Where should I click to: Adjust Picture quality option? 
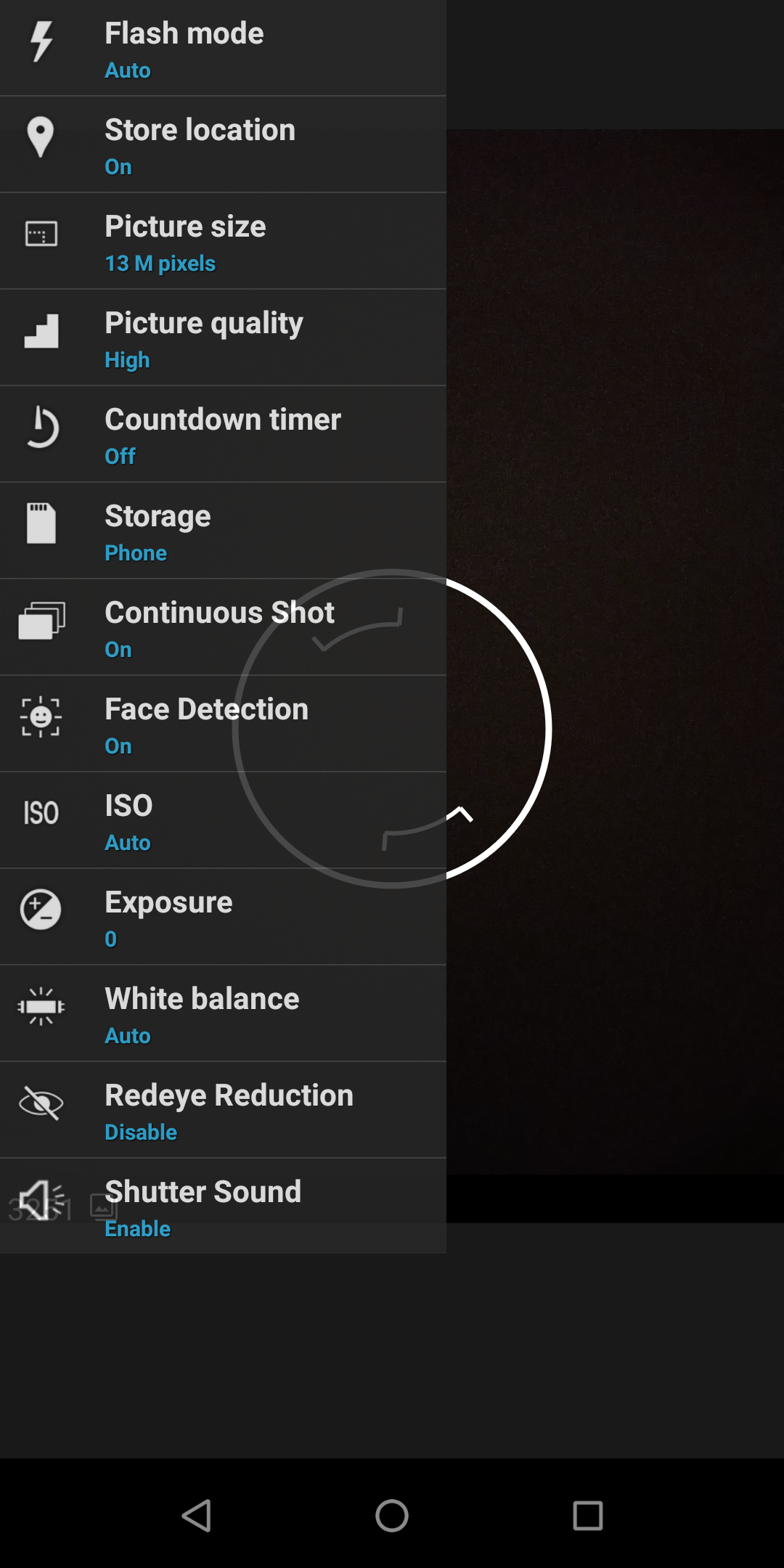click(x=223, y=338)
